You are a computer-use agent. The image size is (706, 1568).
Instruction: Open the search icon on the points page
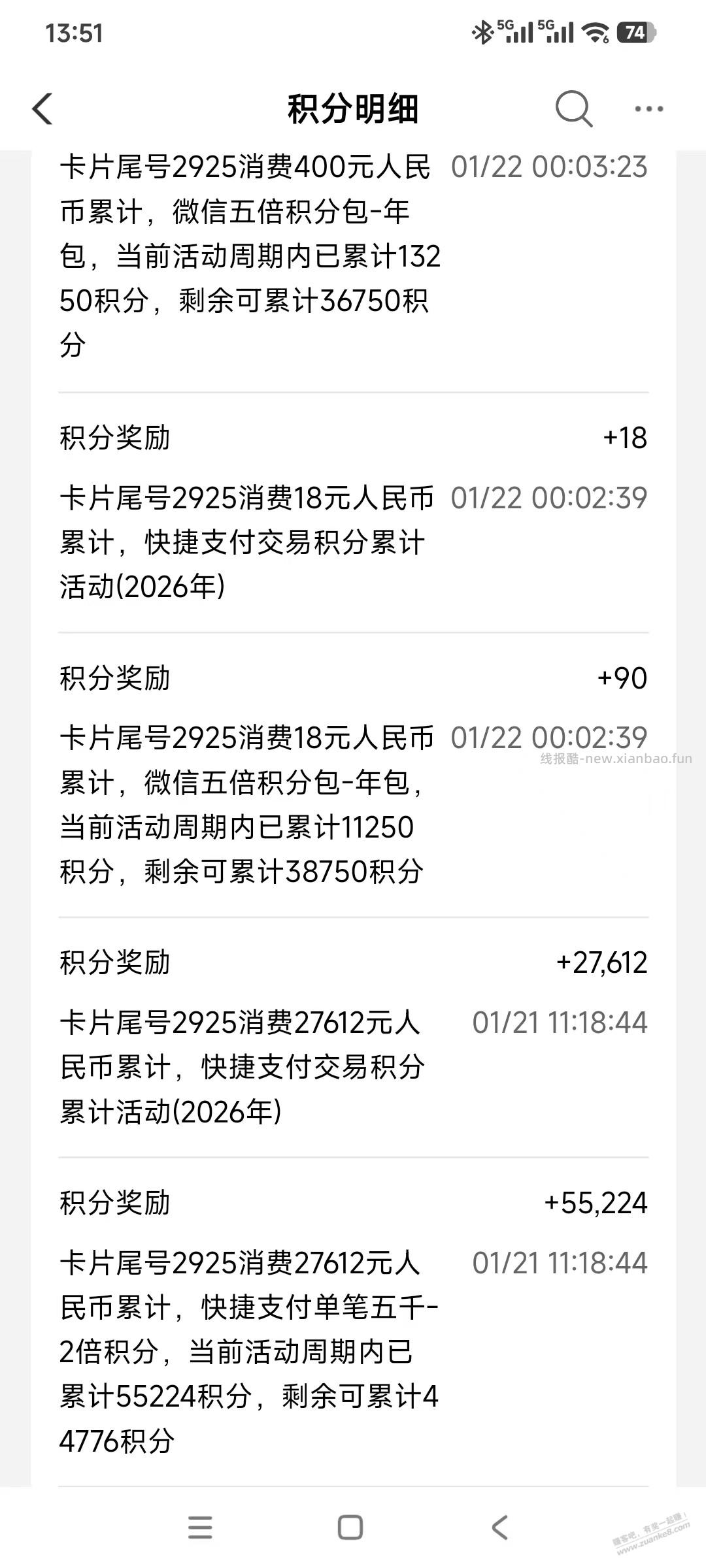(572, 109)
